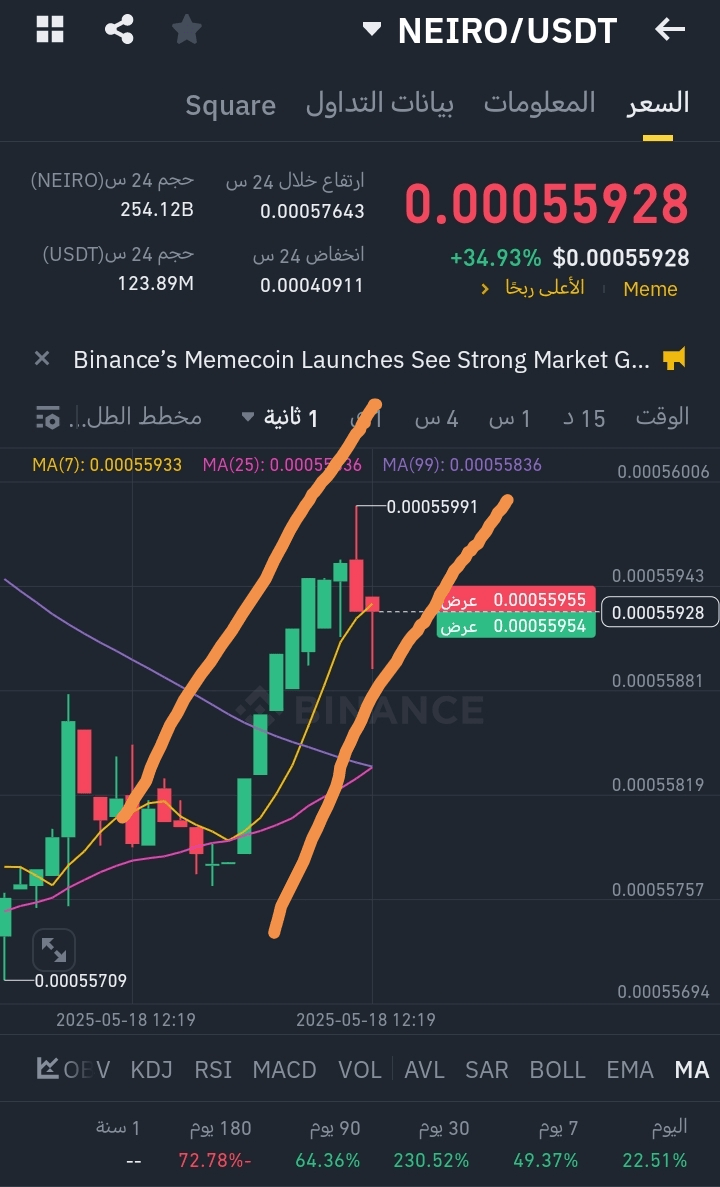This screenshot has width=720, height=1187.
Task: Add this pair to favorites with the star
Action: 186,30
